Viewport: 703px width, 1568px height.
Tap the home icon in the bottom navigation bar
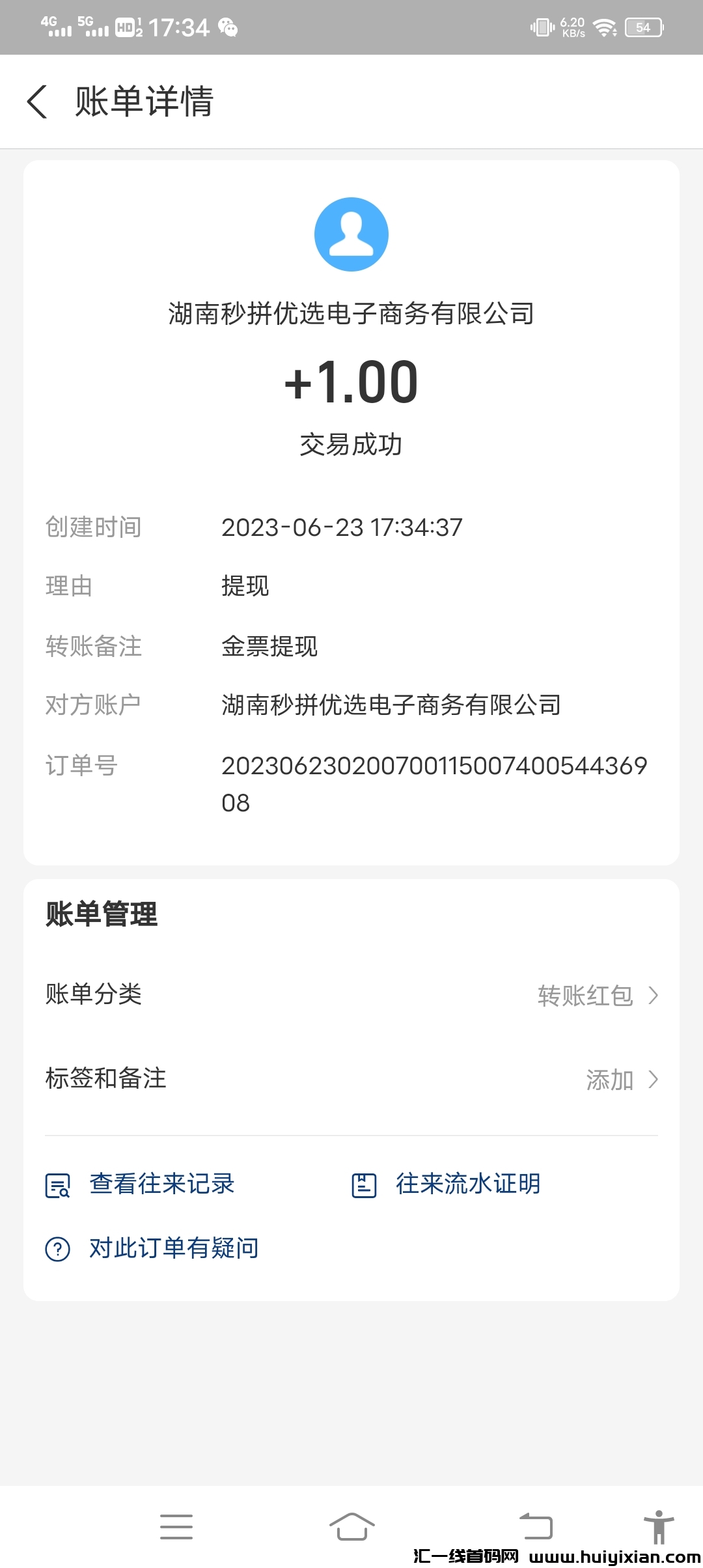click(351, 1527)
